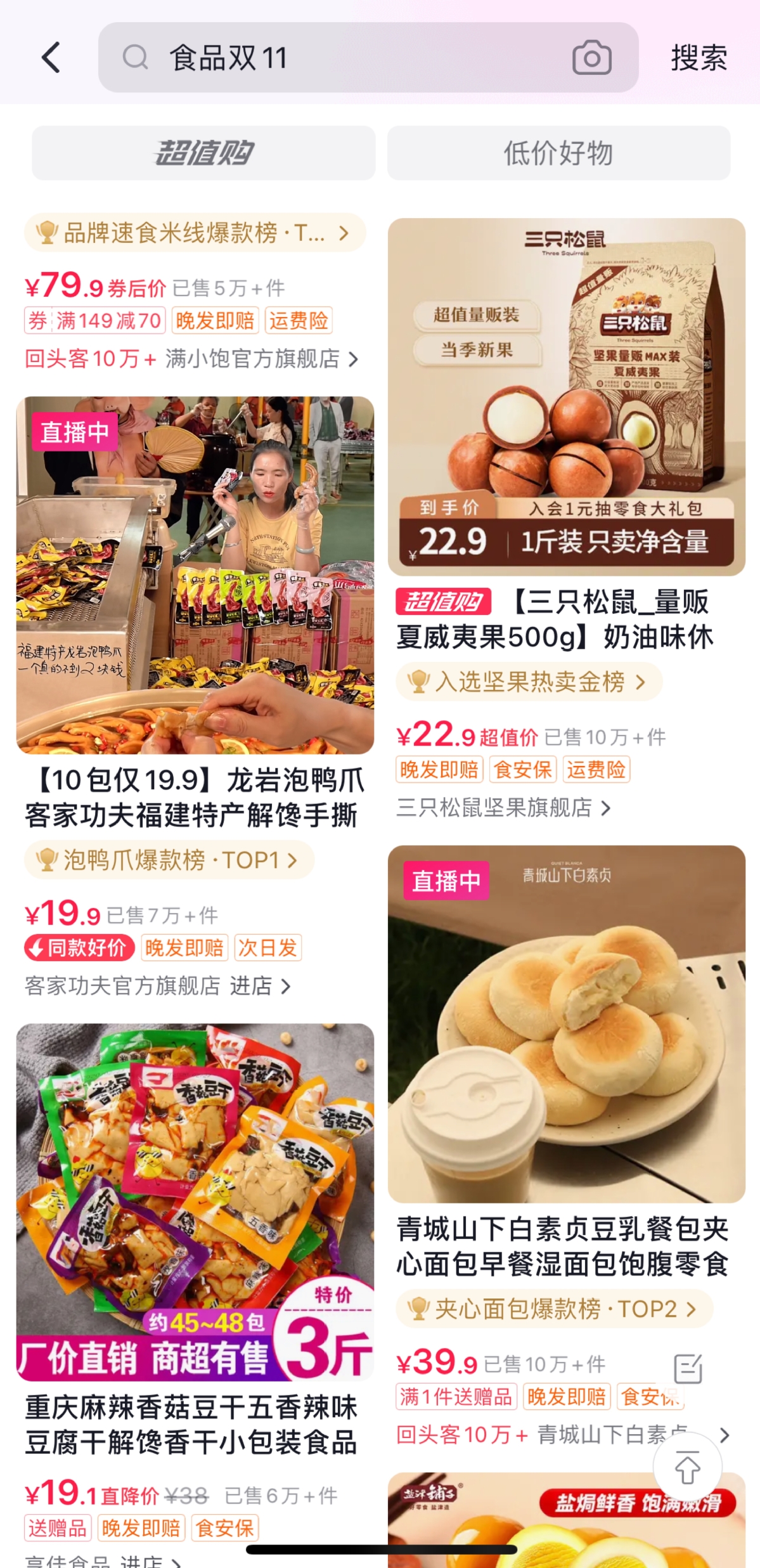The image size is (760, 1568).
Task: Visit the 三只松鼠坚果旗舰店 store
Action: coord(503,808)
